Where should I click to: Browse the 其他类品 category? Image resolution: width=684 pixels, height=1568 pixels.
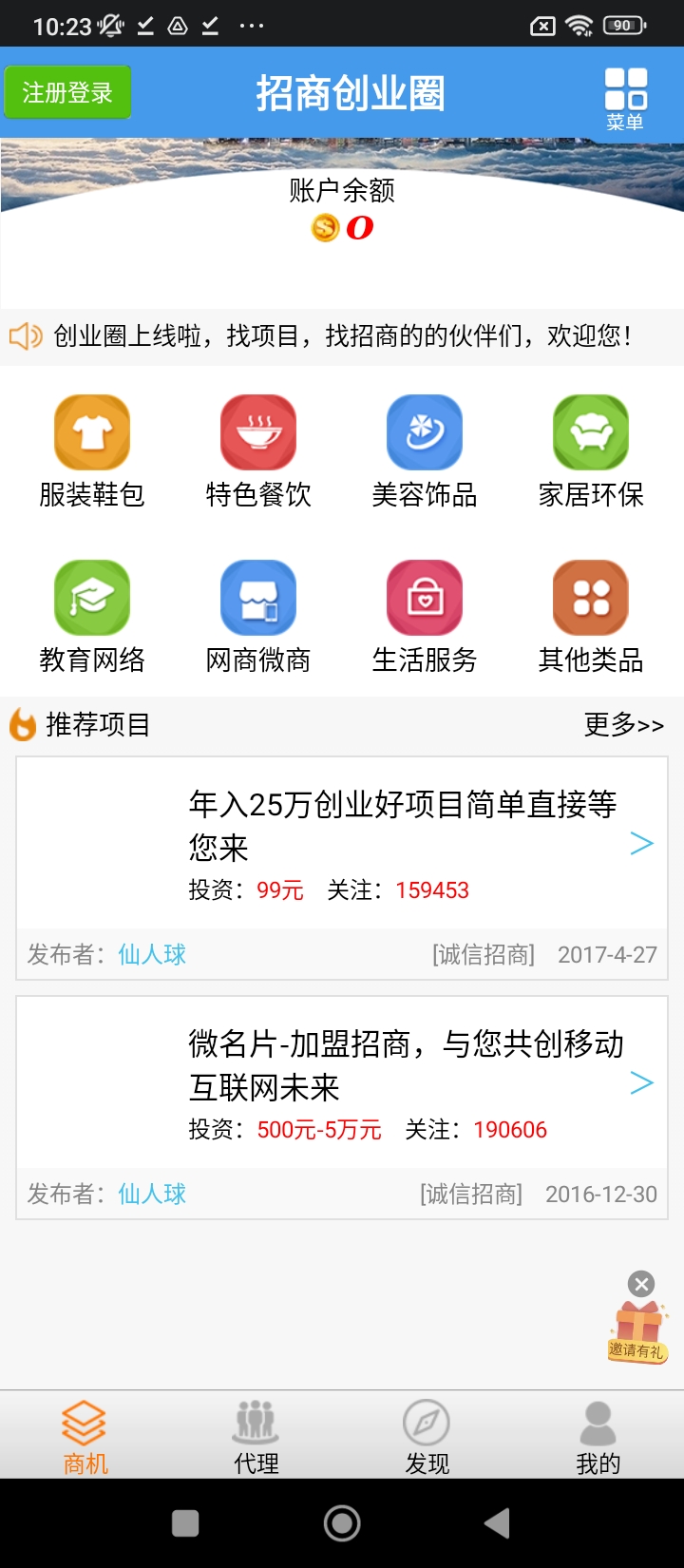[591, 618]
